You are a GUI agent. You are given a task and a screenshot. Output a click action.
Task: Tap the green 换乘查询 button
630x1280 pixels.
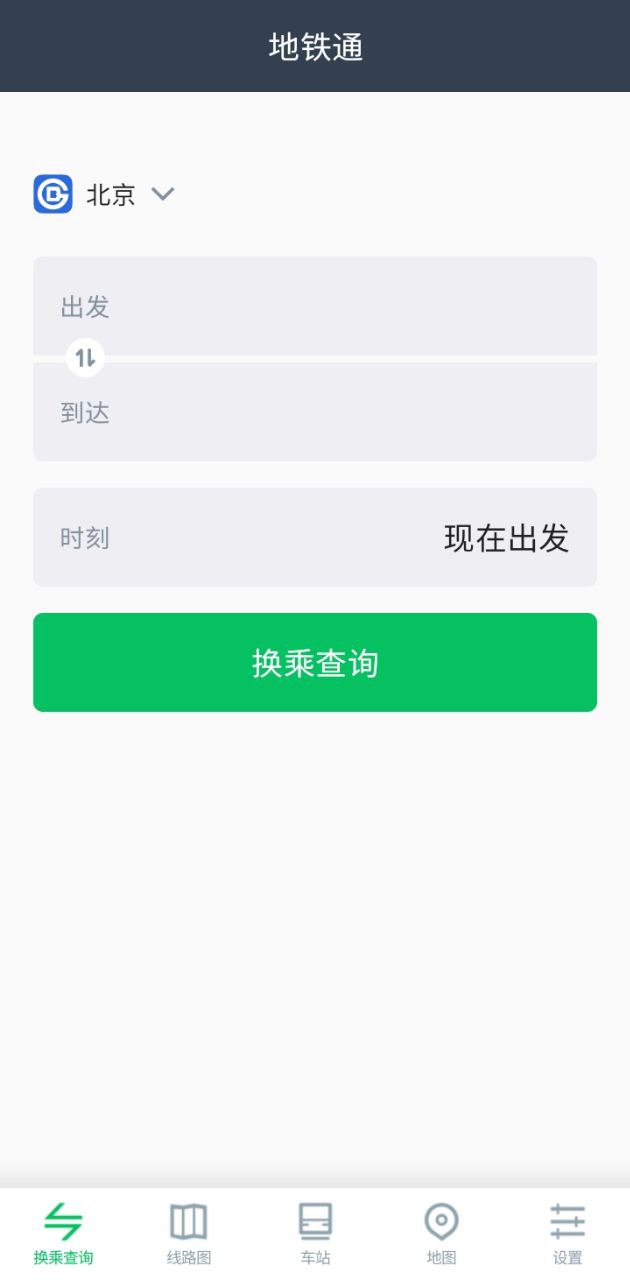coord(315,663)
